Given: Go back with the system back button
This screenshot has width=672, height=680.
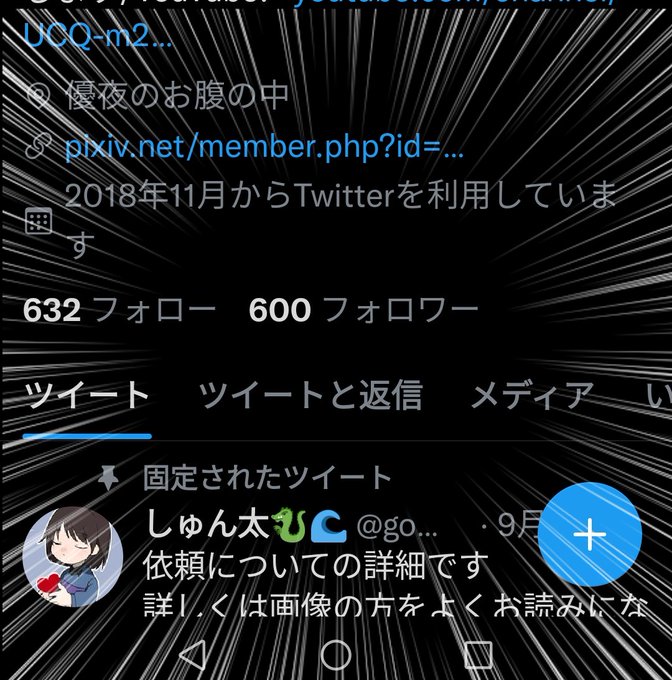Looking at the screenshot, I should (x=192, y=654).
